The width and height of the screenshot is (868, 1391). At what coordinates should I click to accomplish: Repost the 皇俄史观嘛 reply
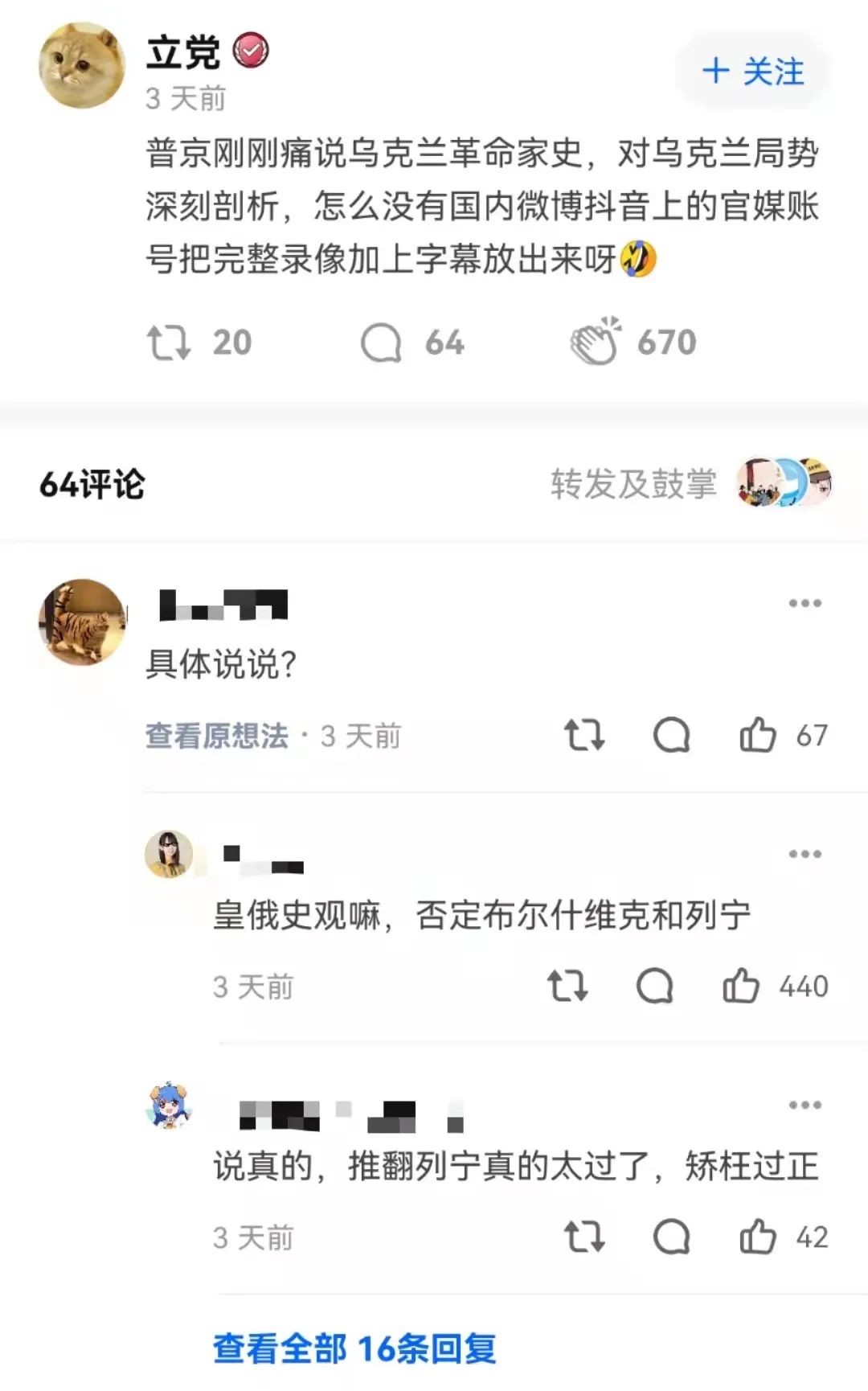pos(567,986)
